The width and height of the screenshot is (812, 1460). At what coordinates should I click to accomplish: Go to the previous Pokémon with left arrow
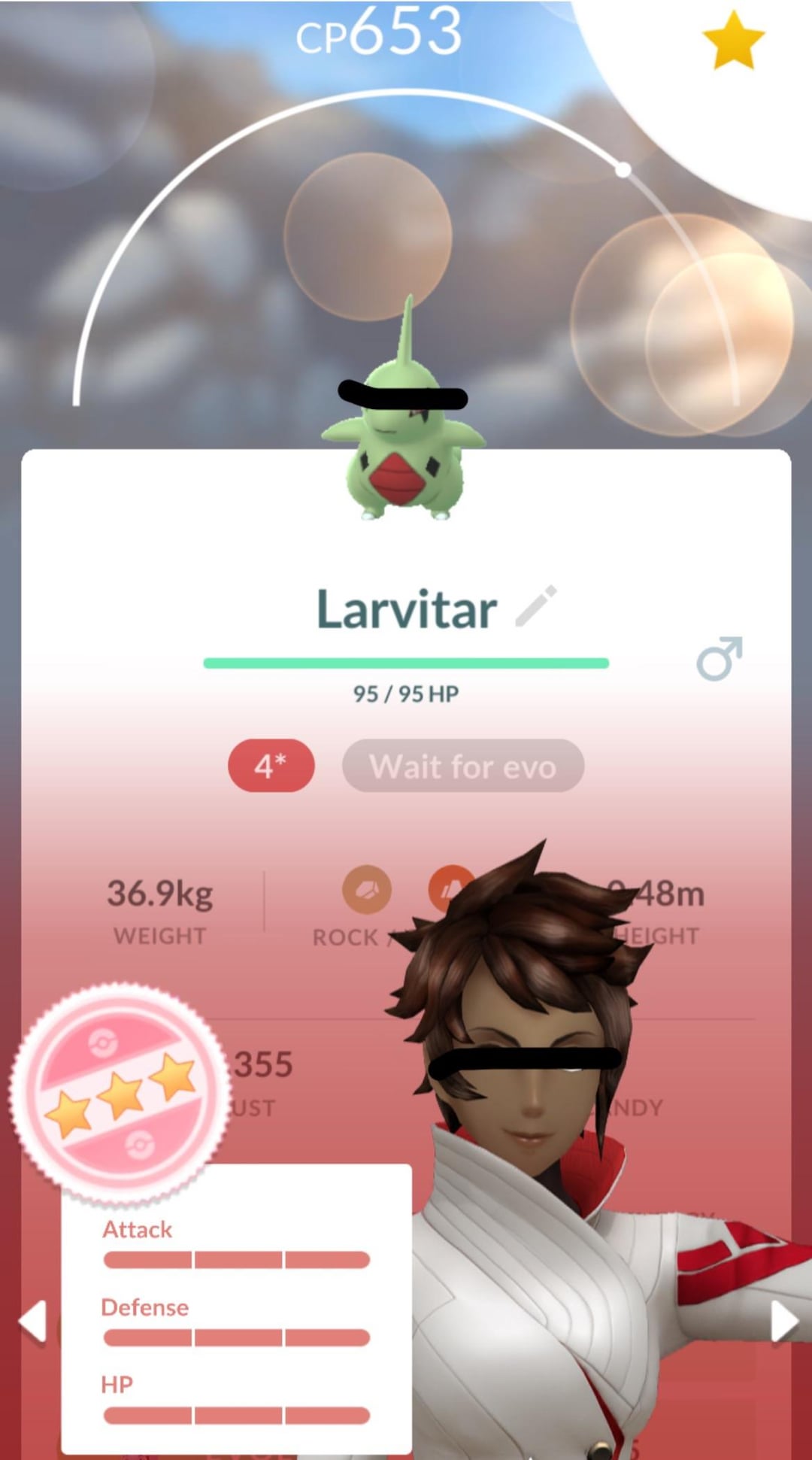33,1321
